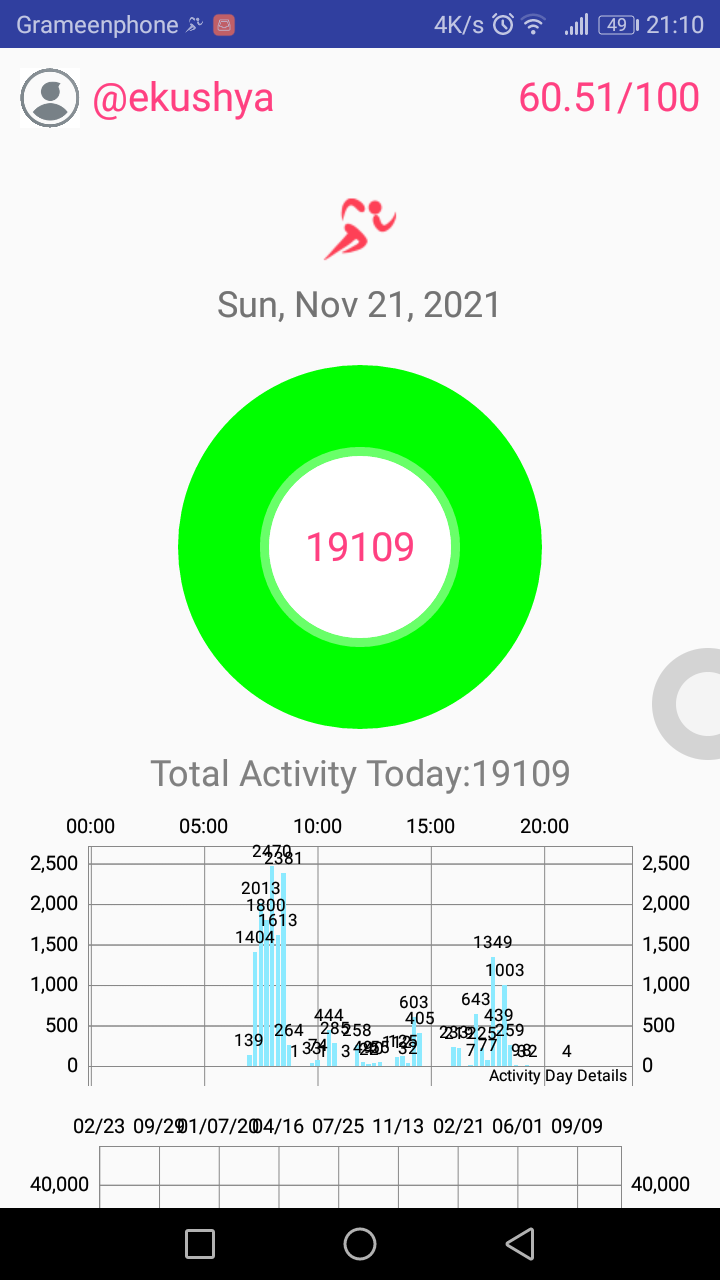Tap the @ekushya username

click(183, 98)
